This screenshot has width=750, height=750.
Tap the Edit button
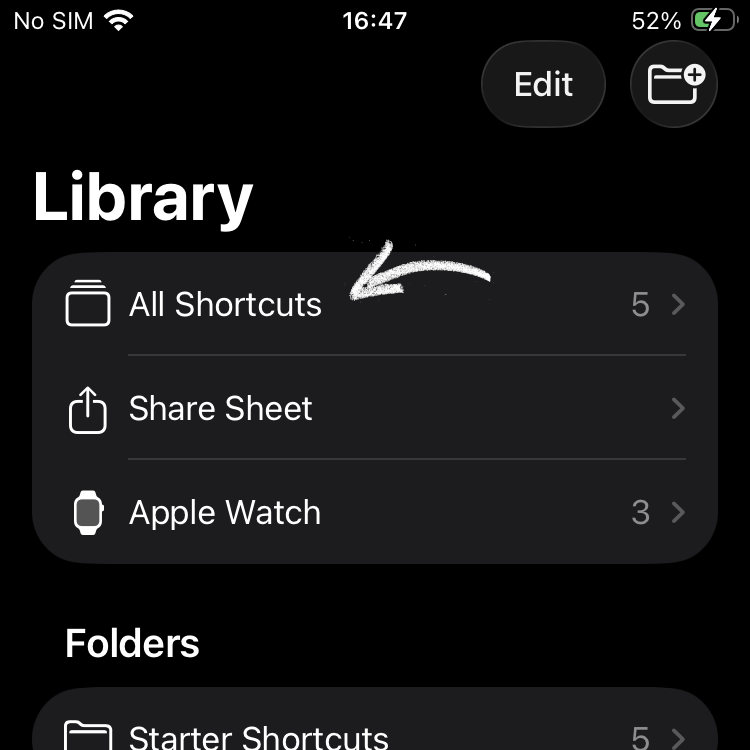(543, 84)
